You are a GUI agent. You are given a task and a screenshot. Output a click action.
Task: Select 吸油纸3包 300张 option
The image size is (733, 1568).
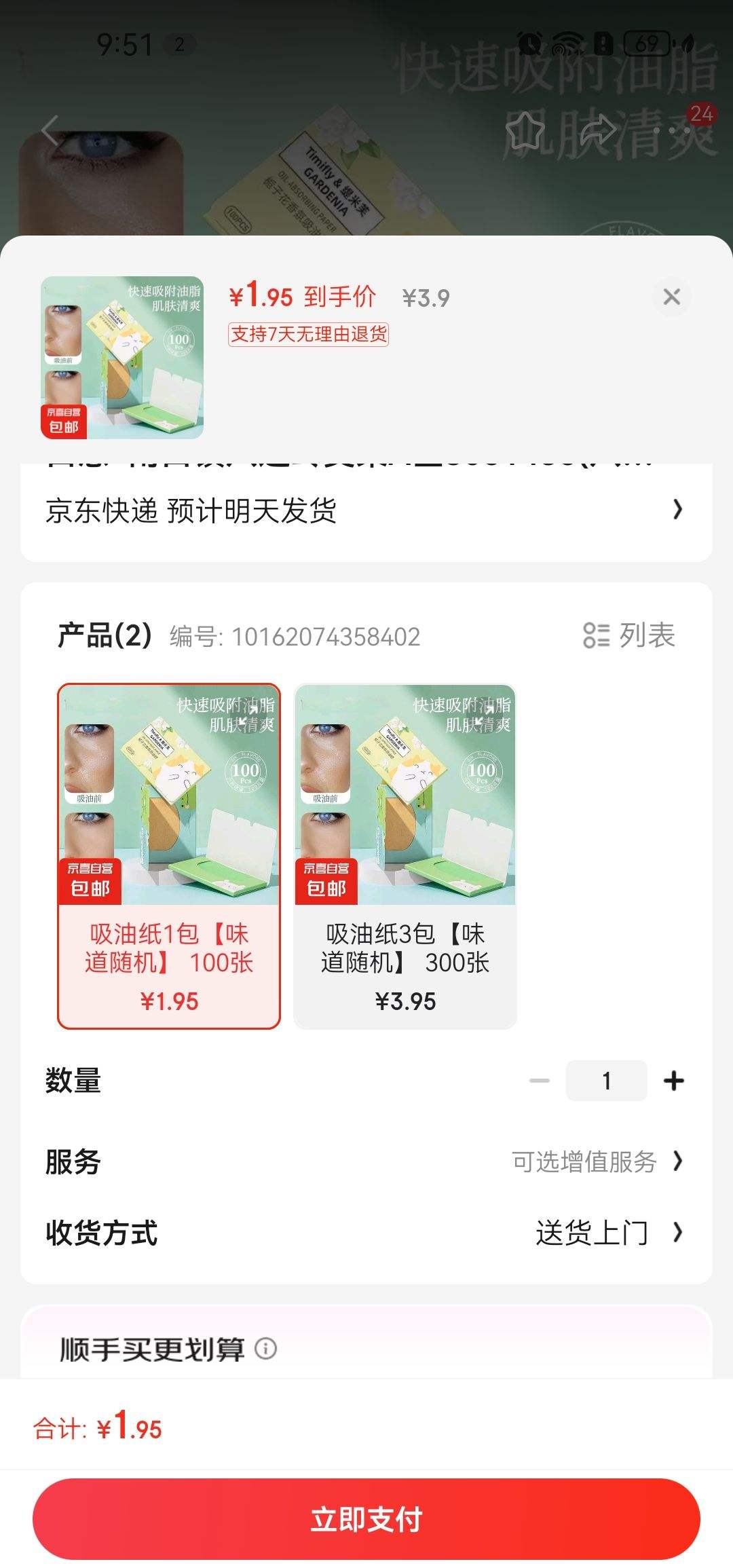[405, 855]
